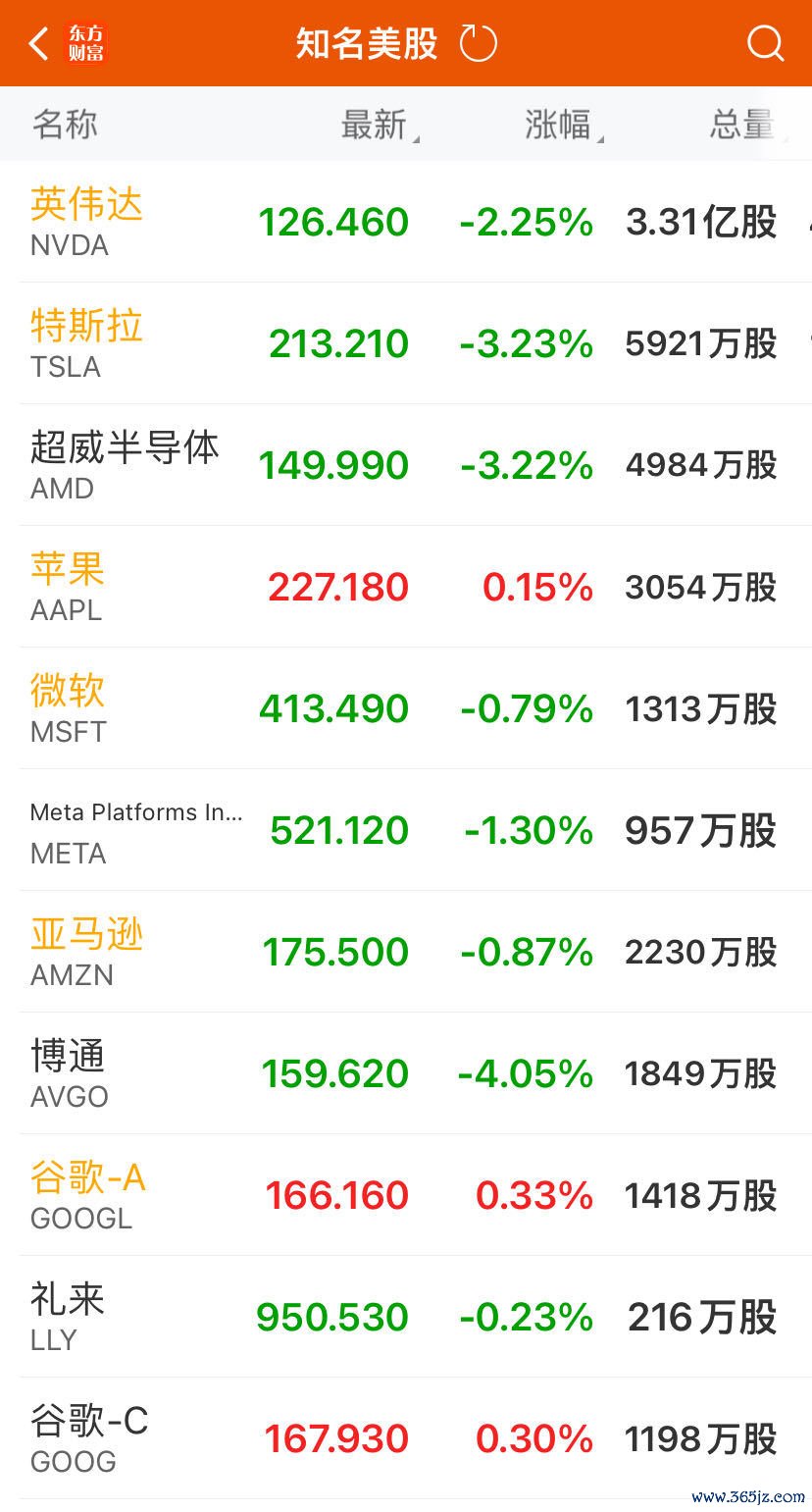Select 谷歌-A GOOGL stock
812x1512 pixels.
406,1195
